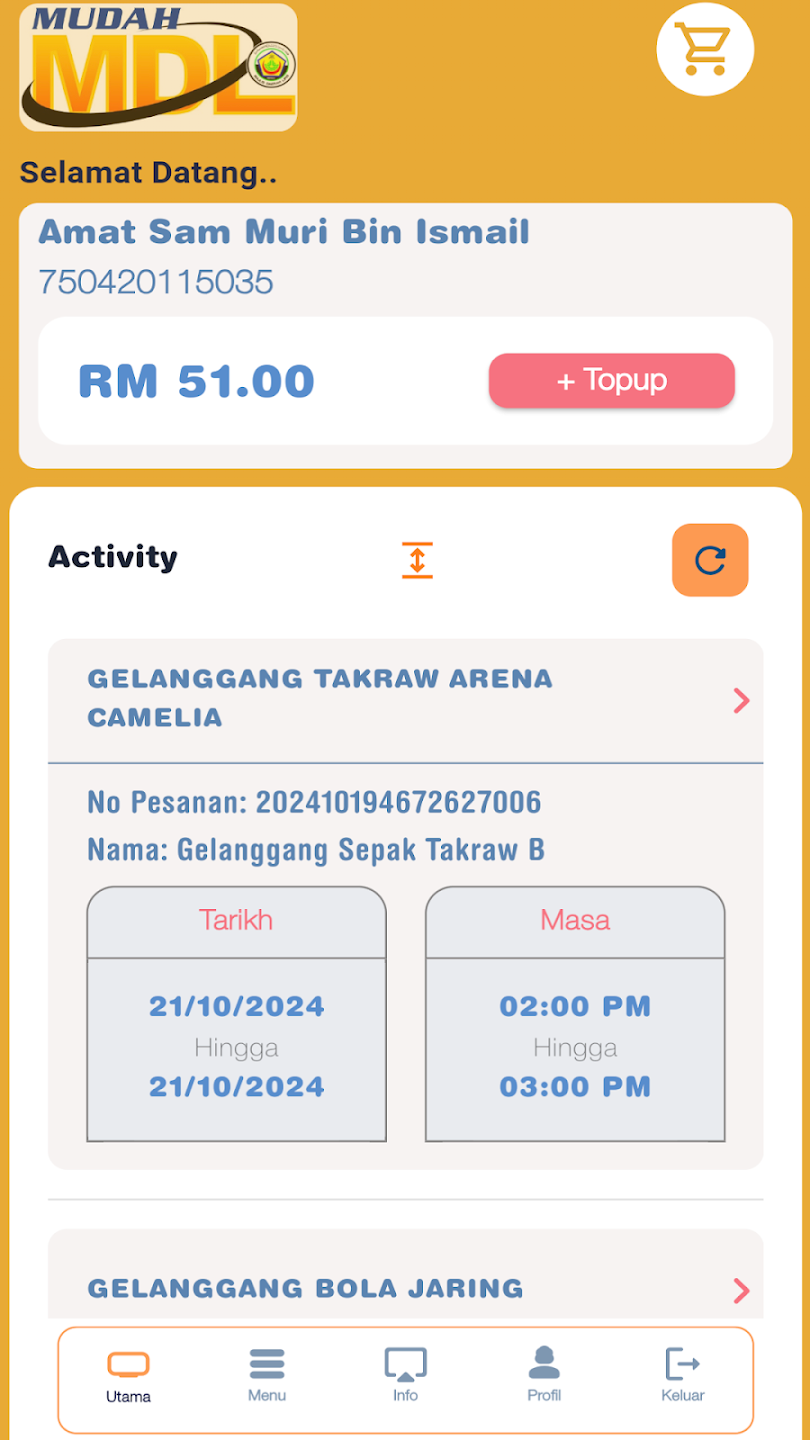Open the Menu tab
Image resolution: width=810 pixels, height=1440 pixels.
click(267, 1377)
